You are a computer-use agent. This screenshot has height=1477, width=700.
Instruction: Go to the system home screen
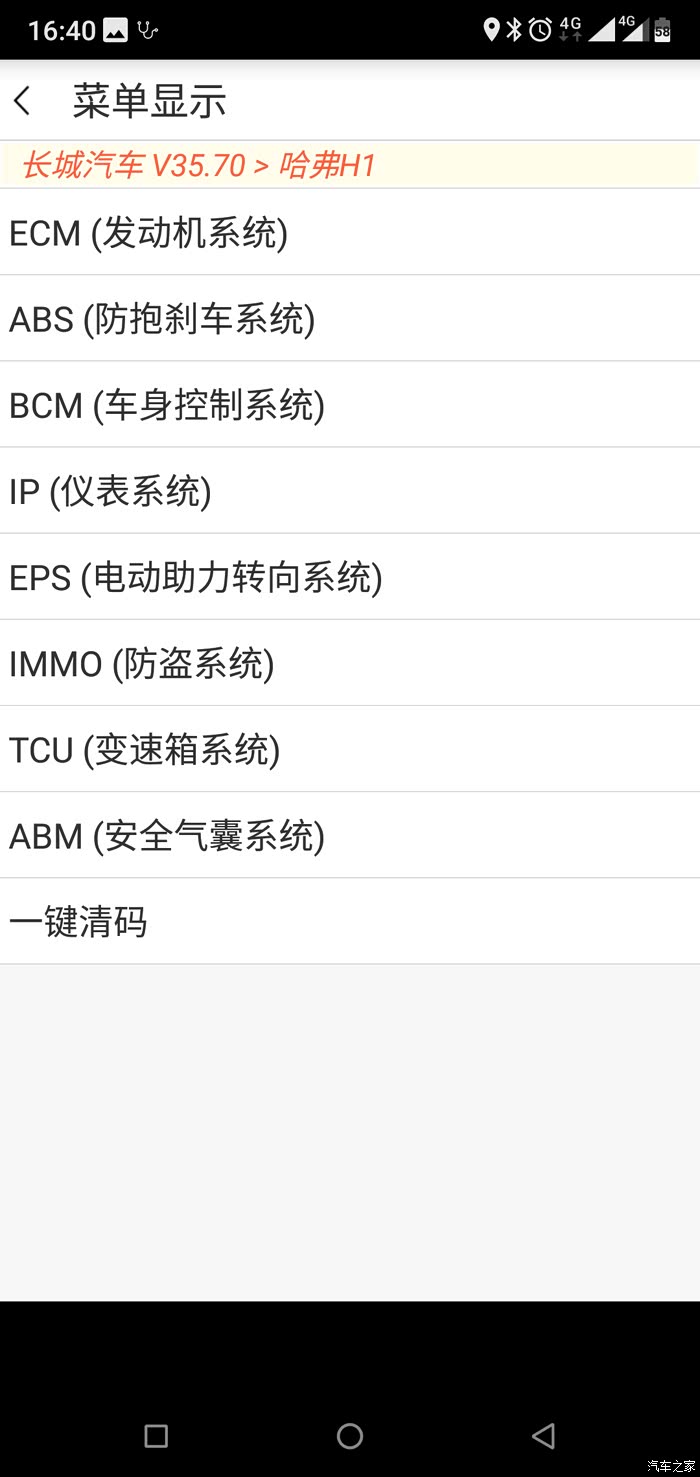350,1436
